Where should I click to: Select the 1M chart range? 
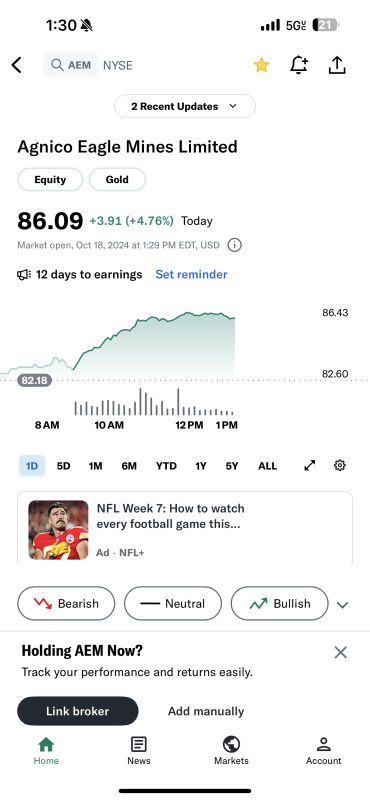coord(95,466)
